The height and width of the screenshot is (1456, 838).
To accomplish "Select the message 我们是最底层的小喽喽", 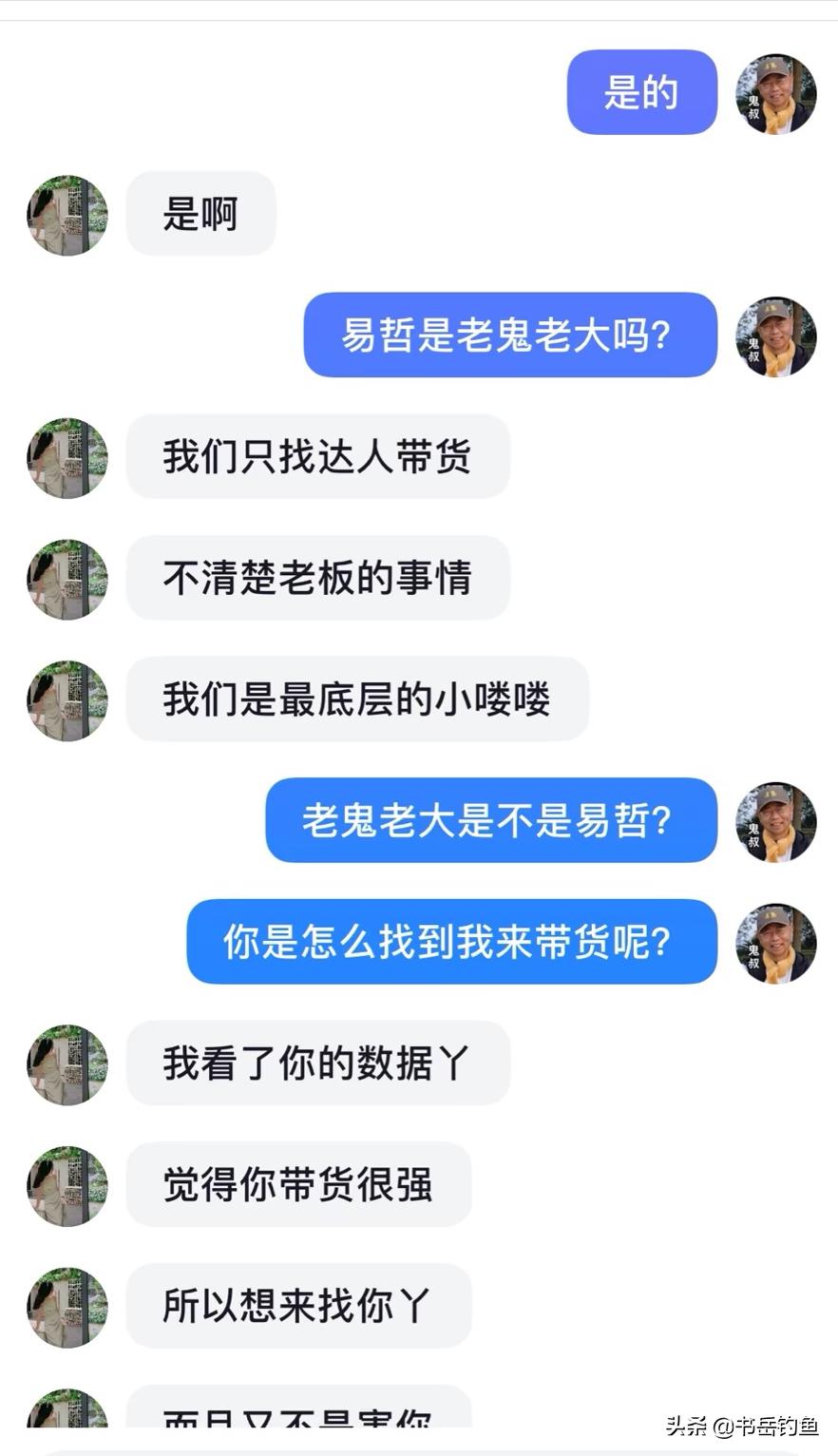I will pyautogui.click(x=358, y=699).
